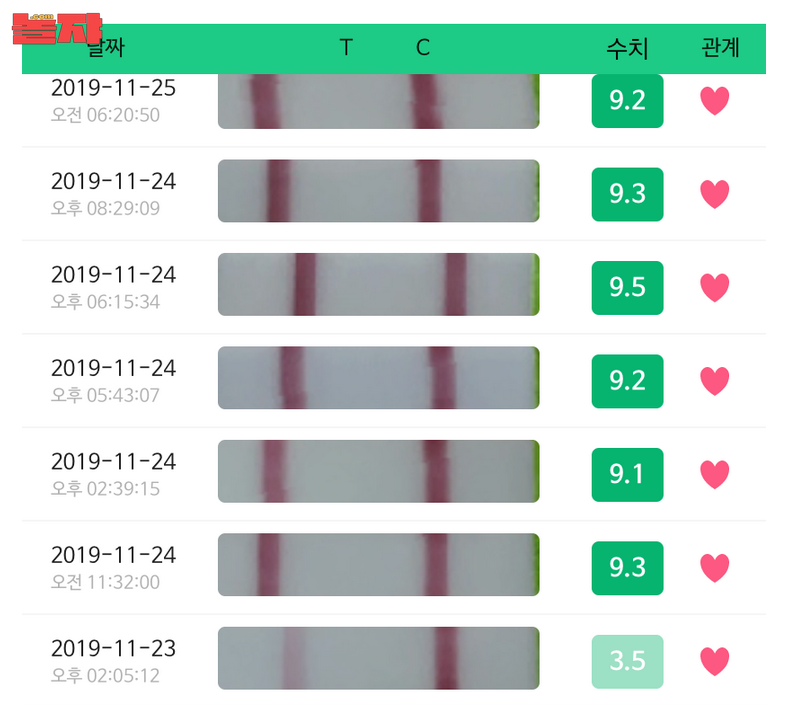Open the 2019-11-24 오후 02:39:15 record
786x706 pixels.
(113, 474)
